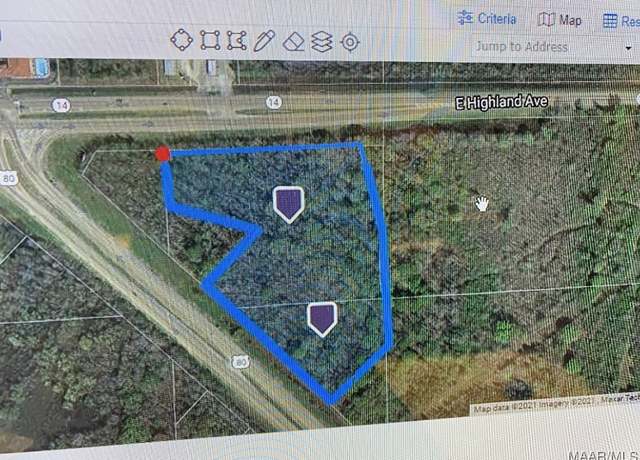Choose the freehand pencil draw tool

264,41
